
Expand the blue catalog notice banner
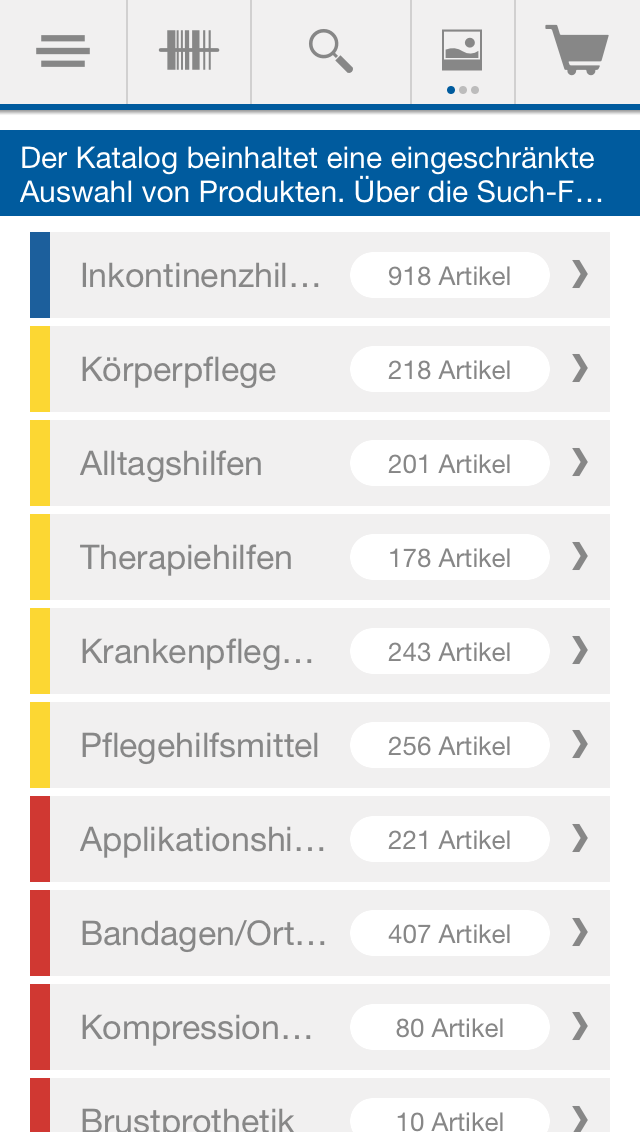(320, 174)
